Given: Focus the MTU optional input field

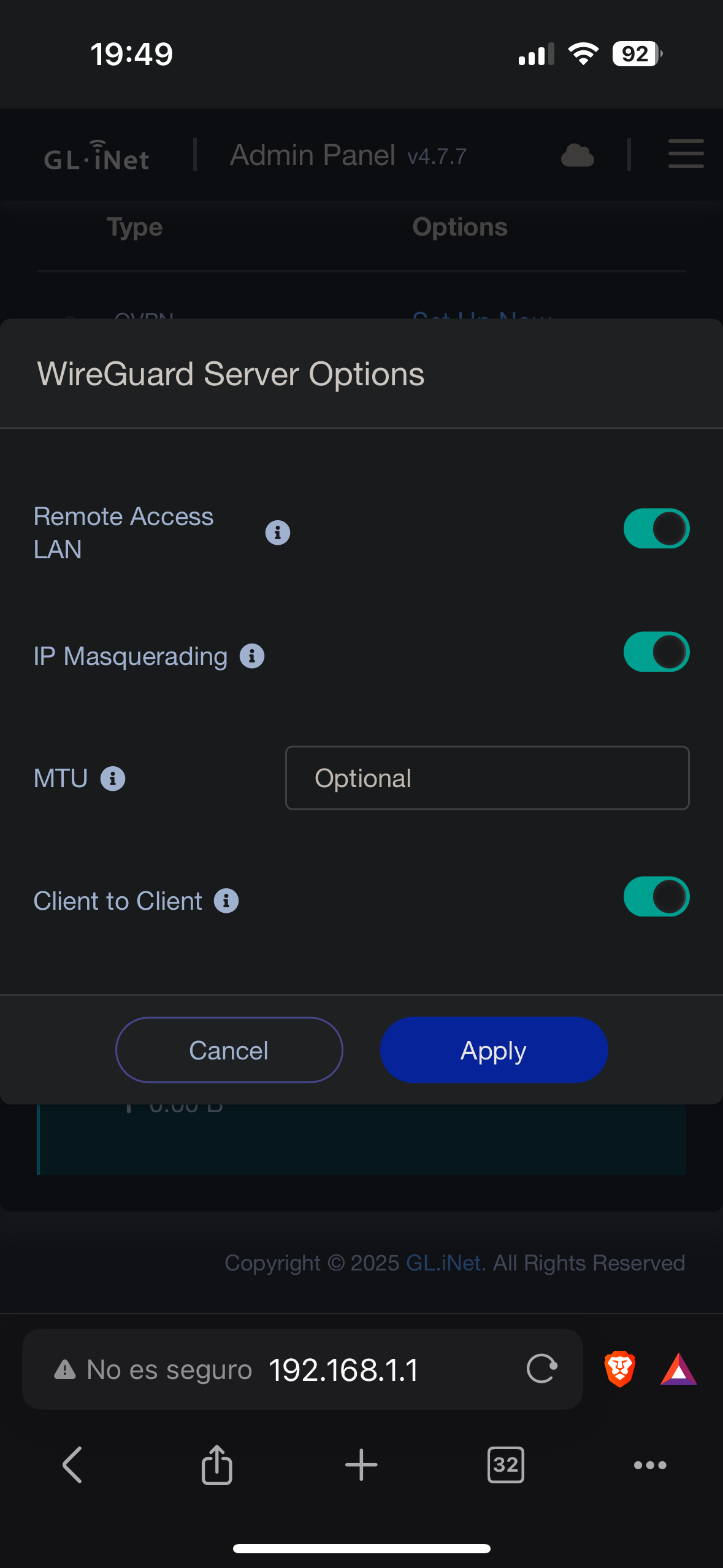Looking at the screenshot, I should coord(487,778).
